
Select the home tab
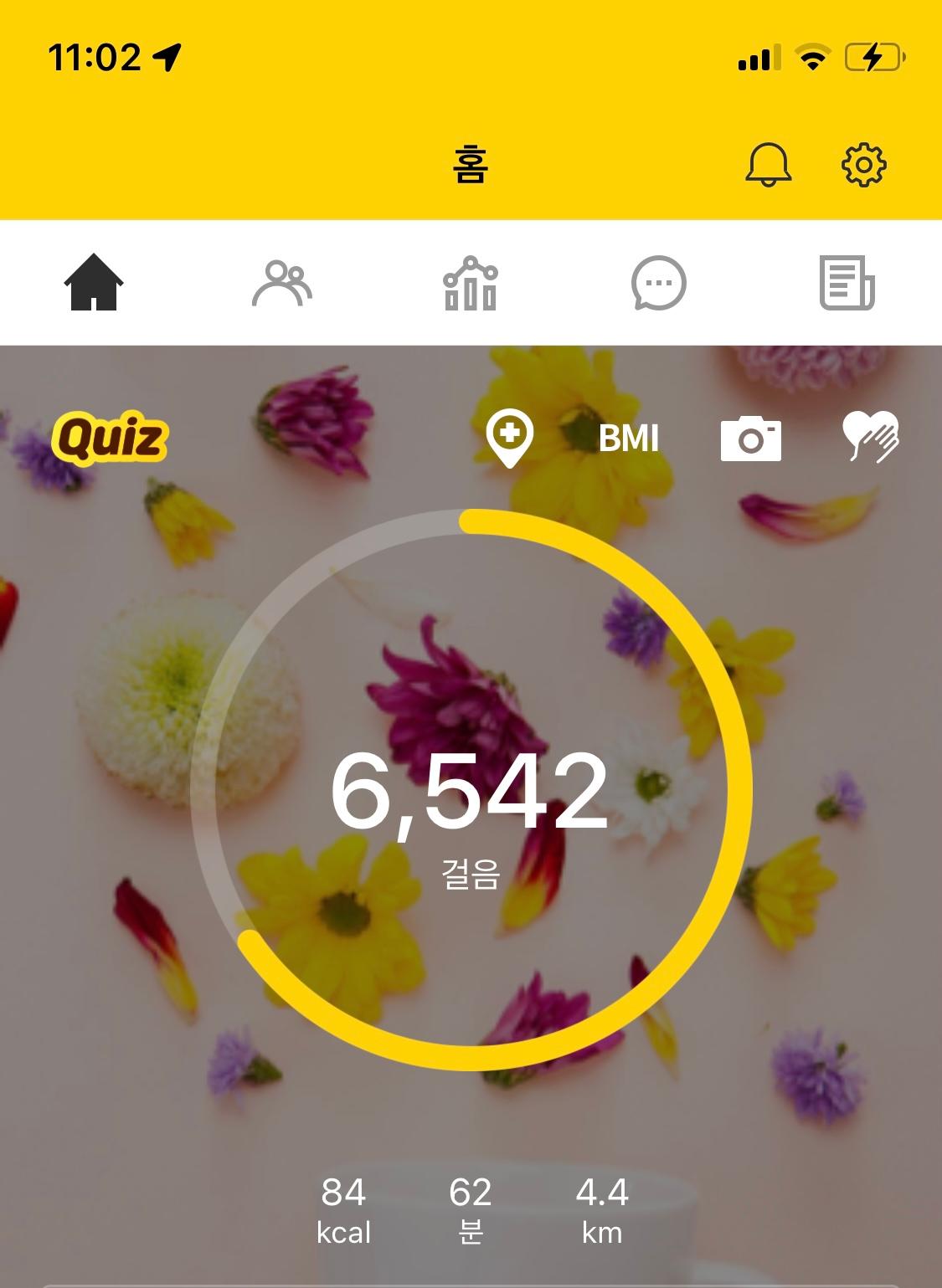click(x=94, y=283)
